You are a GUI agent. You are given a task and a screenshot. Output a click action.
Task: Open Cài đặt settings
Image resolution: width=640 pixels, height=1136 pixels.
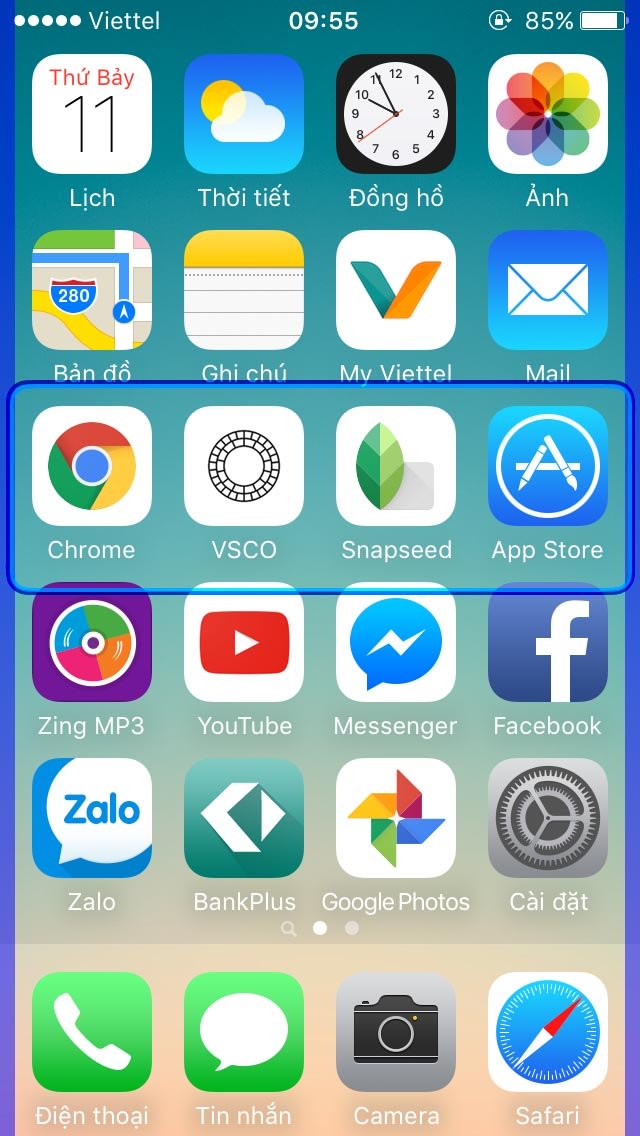click(548, 818)
